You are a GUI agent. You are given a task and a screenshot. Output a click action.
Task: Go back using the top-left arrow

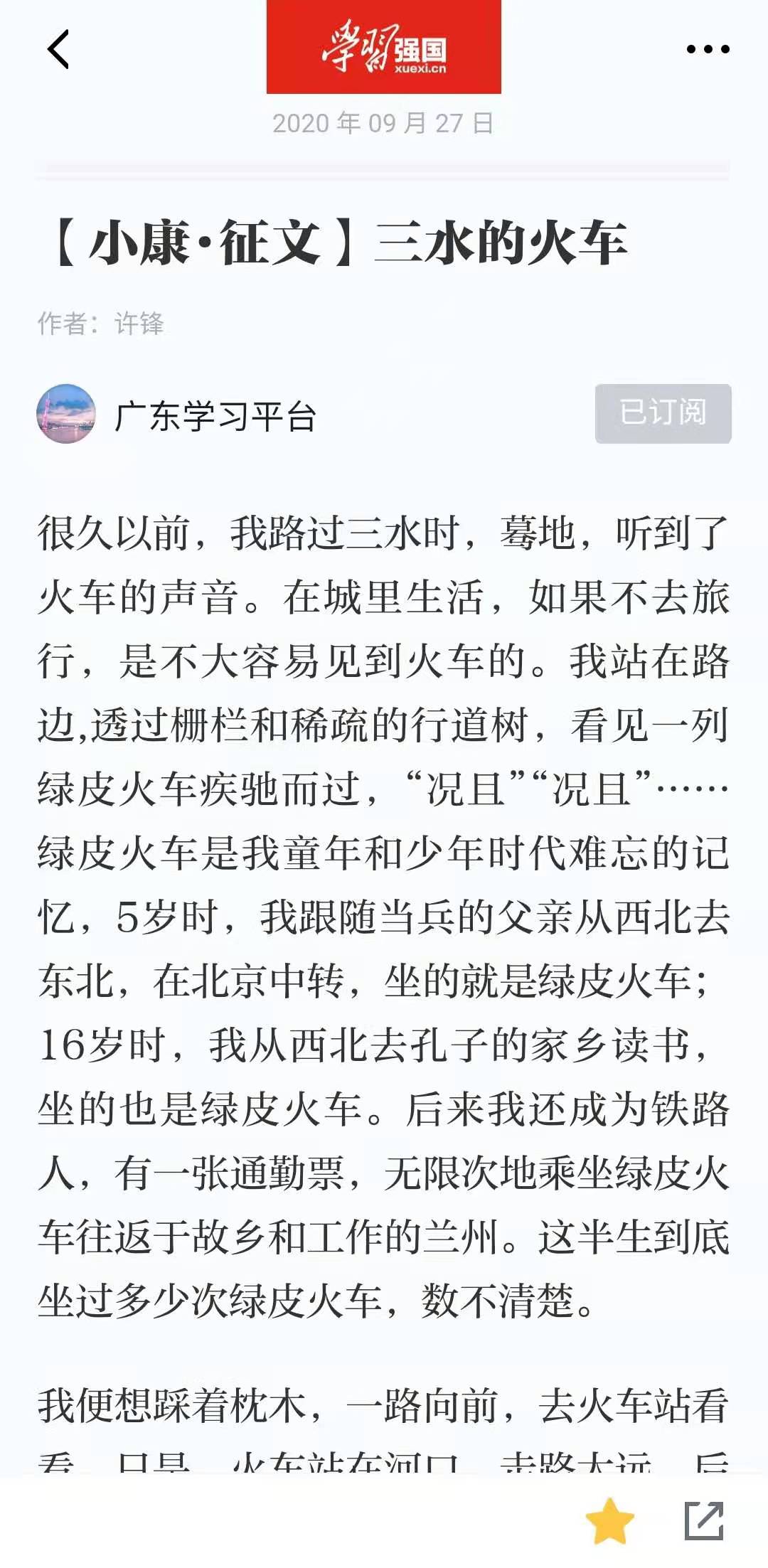(x=58, y=49)
